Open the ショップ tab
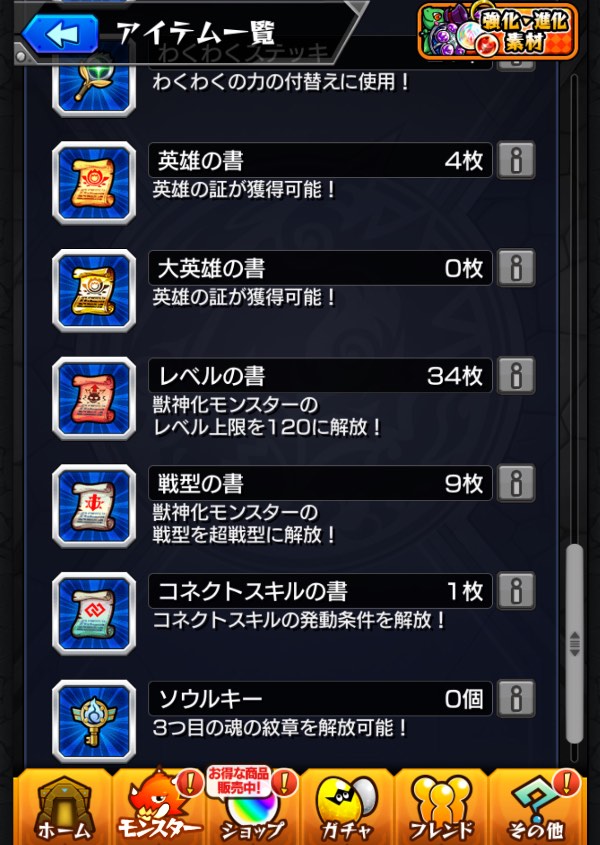600x845 pixels. pos(252,808)
